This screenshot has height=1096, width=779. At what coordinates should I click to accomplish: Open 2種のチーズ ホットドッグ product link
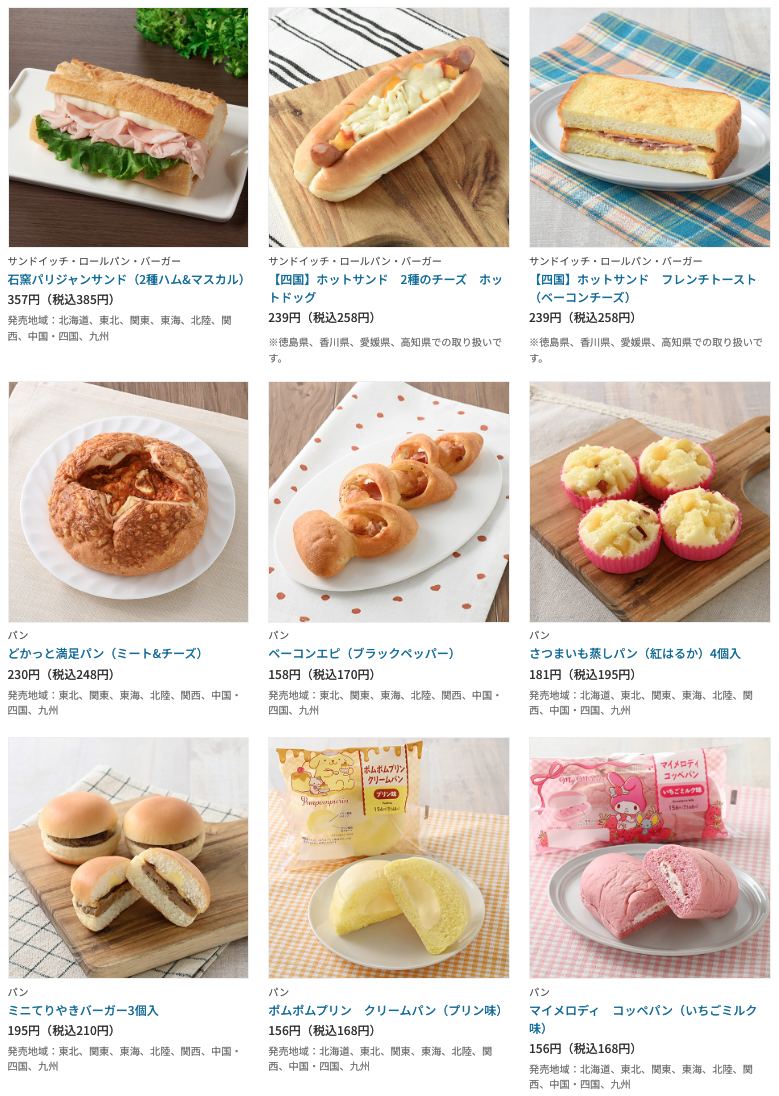[385, 288]
